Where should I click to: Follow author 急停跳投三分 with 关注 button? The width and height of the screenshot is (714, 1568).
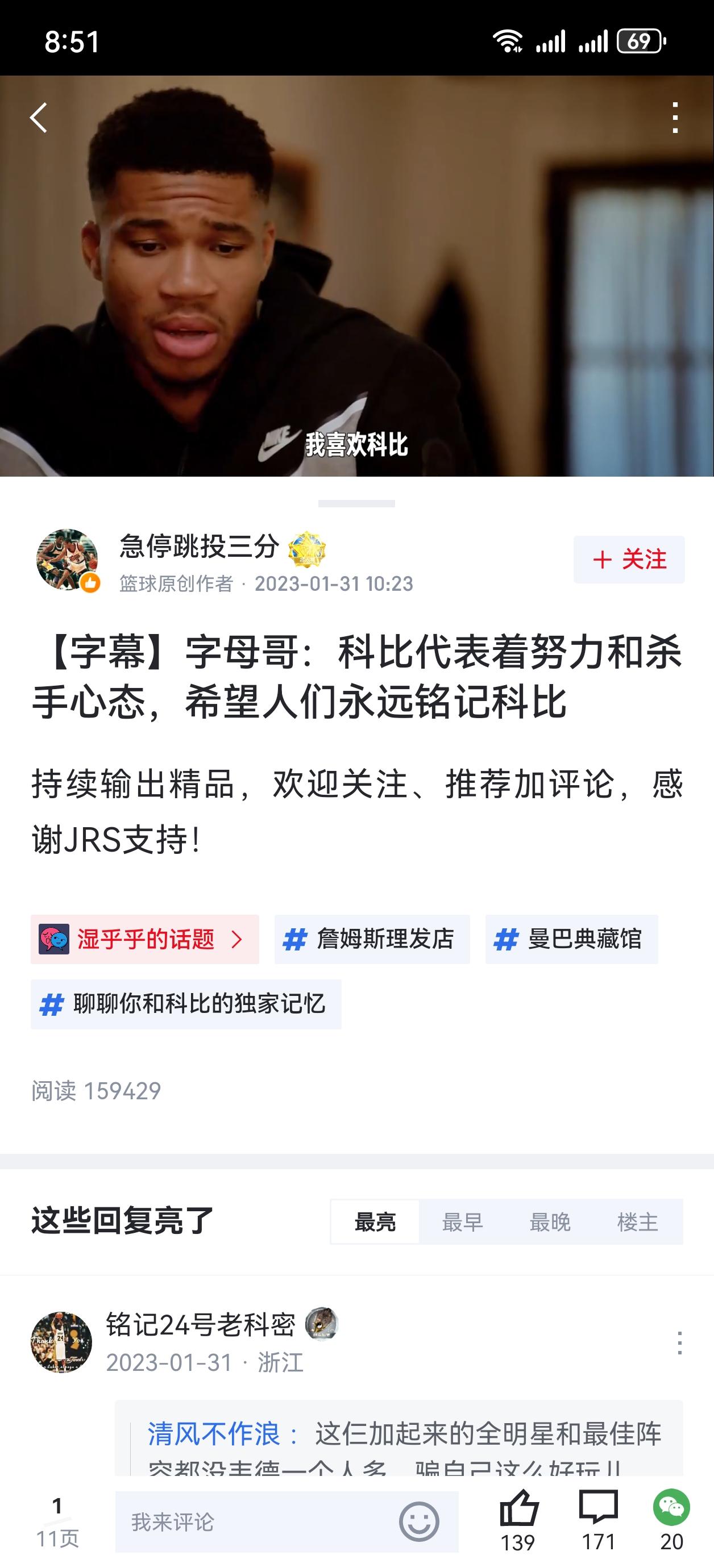click(629, 560)
